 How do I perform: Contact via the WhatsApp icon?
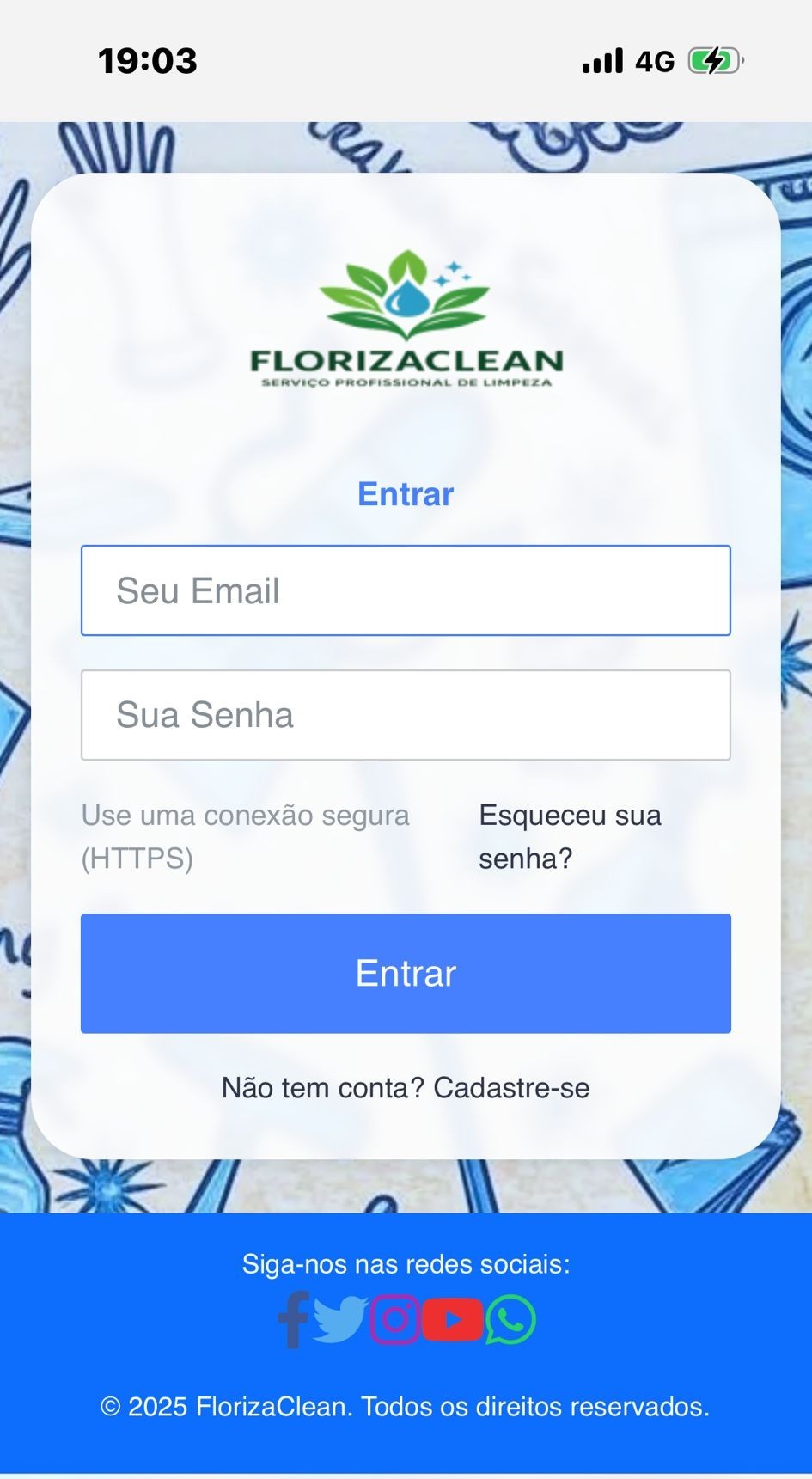[x=510, y=1319]
